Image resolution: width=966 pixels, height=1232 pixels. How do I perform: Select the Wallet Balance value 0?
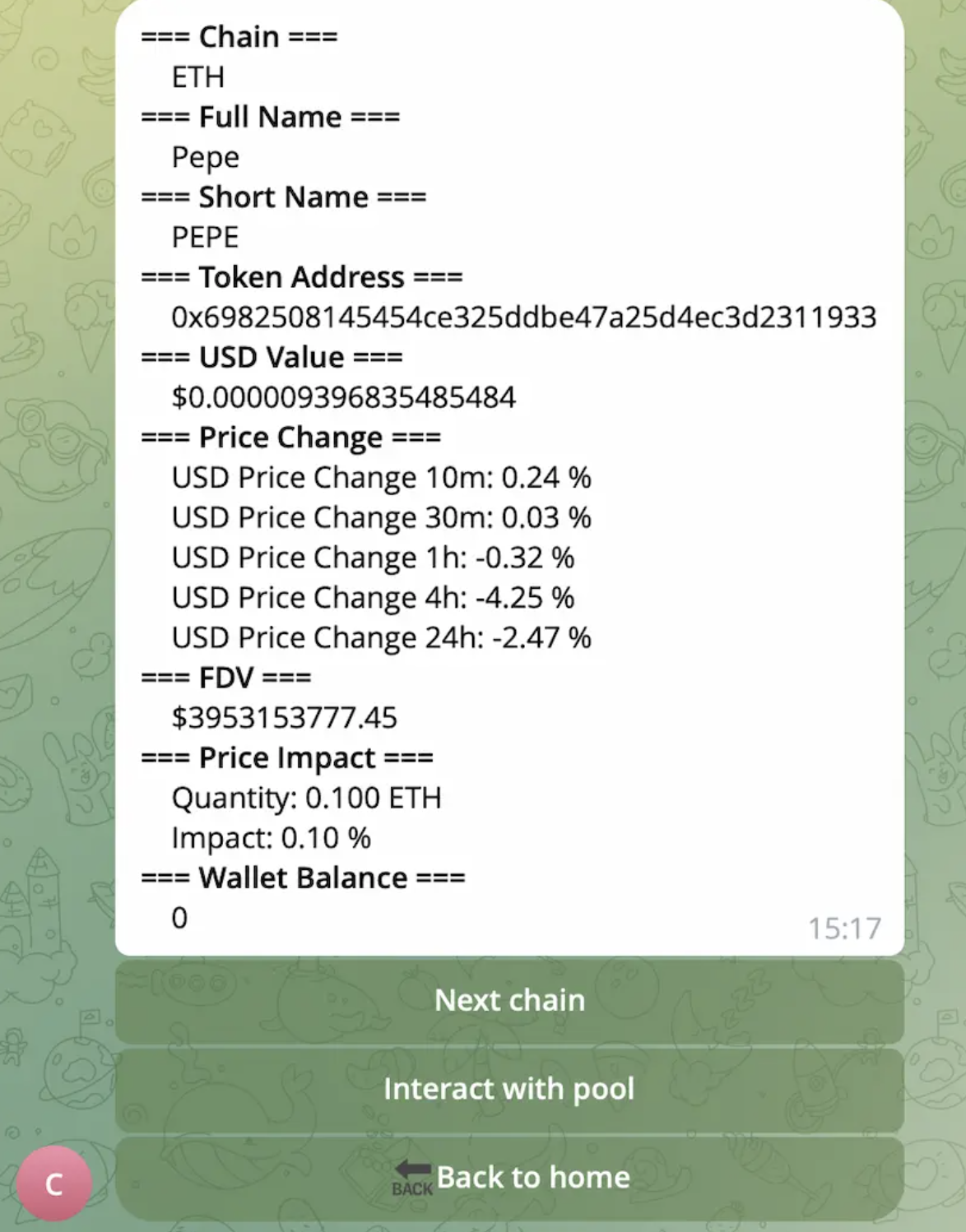pos(178,918)
